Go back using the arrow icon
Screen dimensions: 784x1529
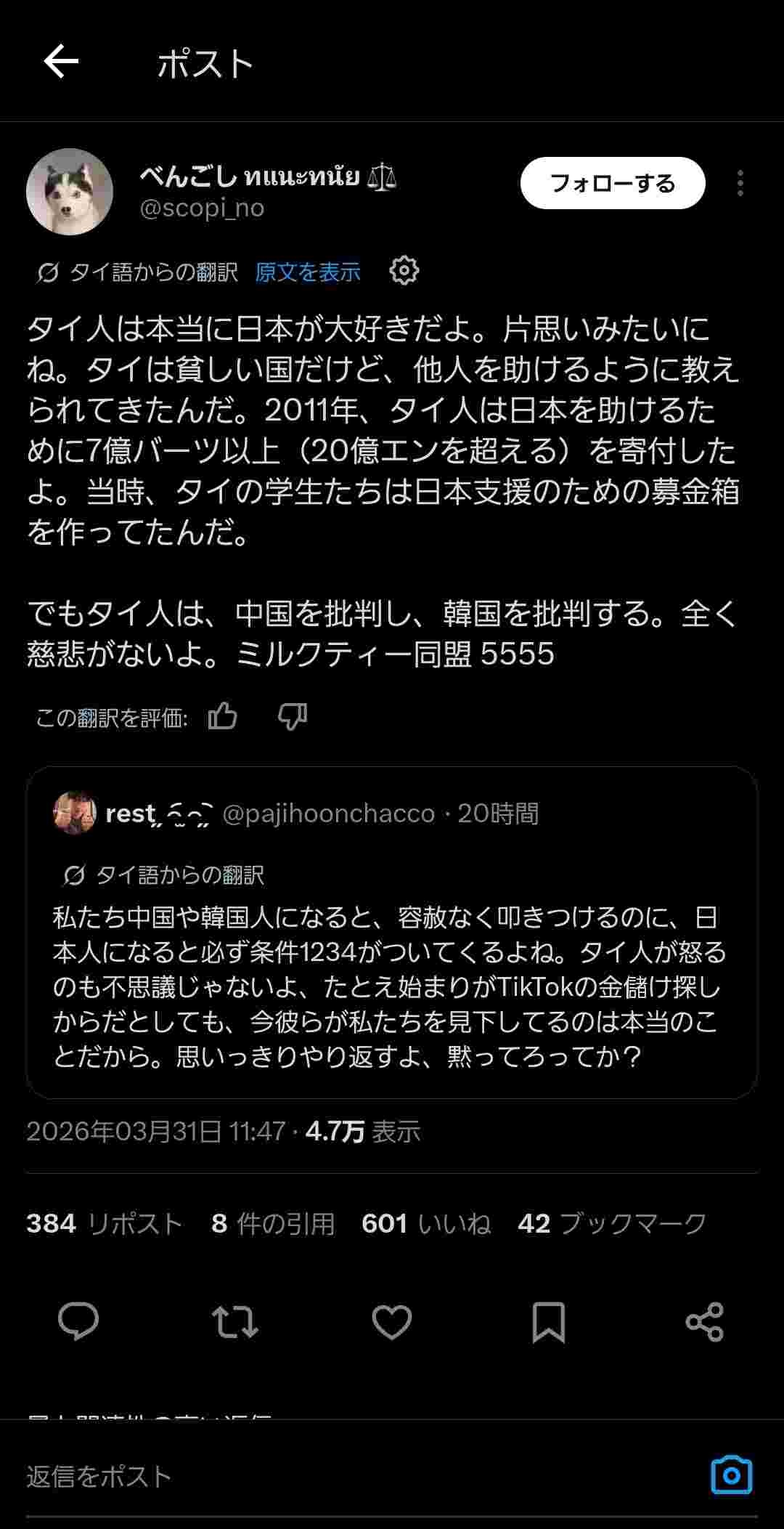coord(61,61)
